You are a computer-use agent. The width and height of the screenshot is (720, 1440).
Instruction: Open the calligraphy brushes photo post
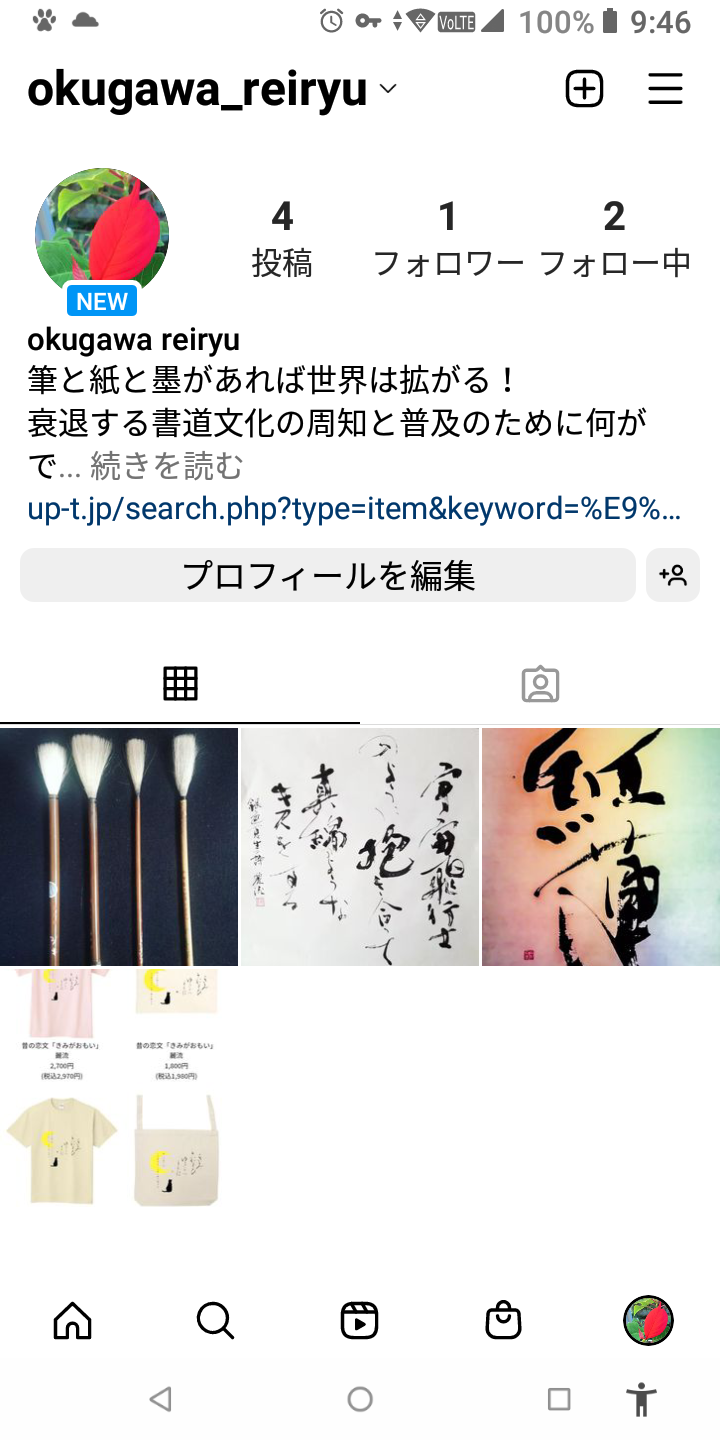[x=119, y=847]
